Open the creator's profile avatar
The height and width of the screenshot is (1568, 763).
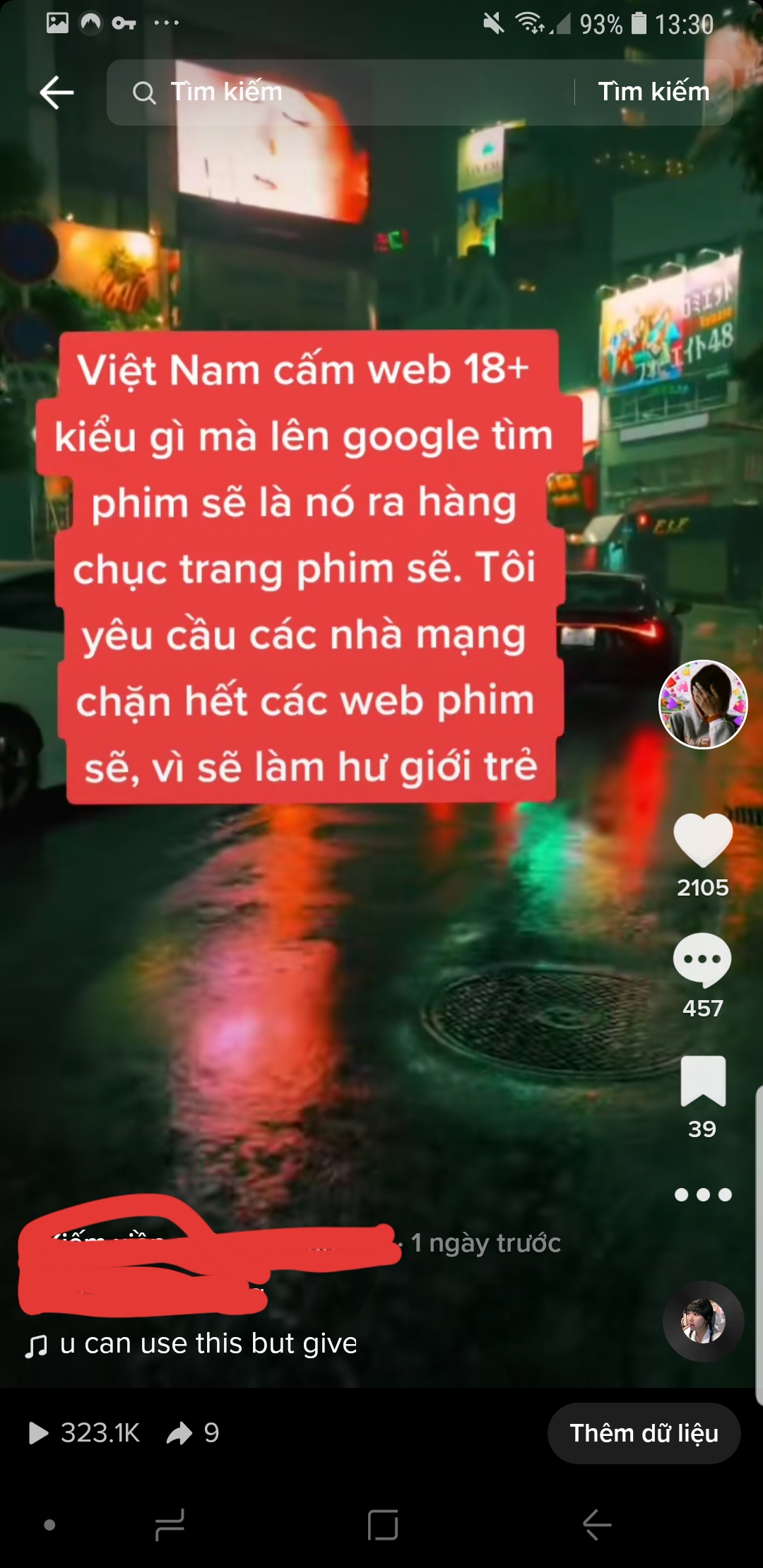click(703, 704)
